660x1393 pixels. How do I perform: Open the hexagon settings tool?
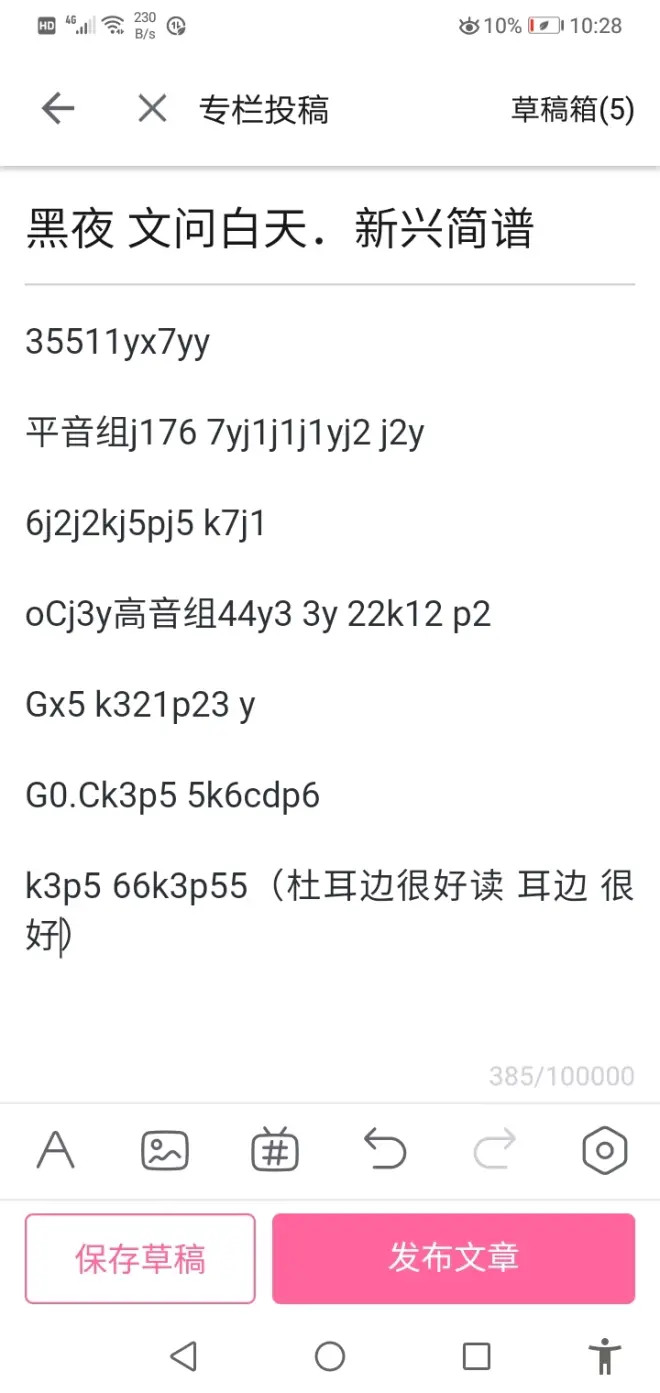pyautogui.click(x=604, y=1150)
